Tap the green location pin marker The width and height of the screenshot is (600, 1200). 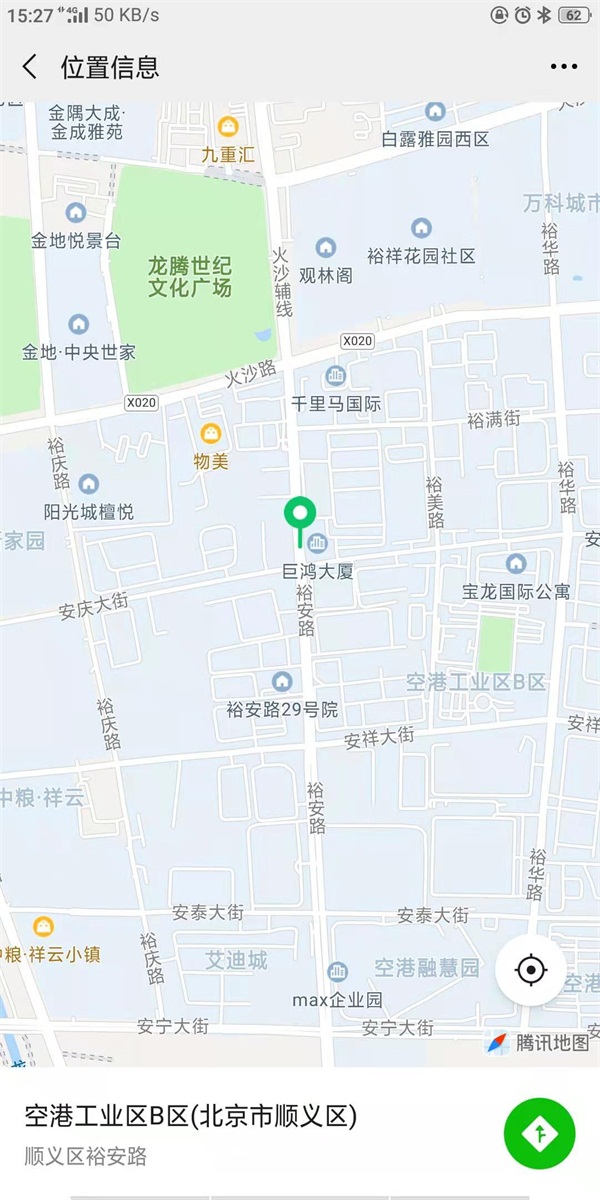click(x=299, y=516)
